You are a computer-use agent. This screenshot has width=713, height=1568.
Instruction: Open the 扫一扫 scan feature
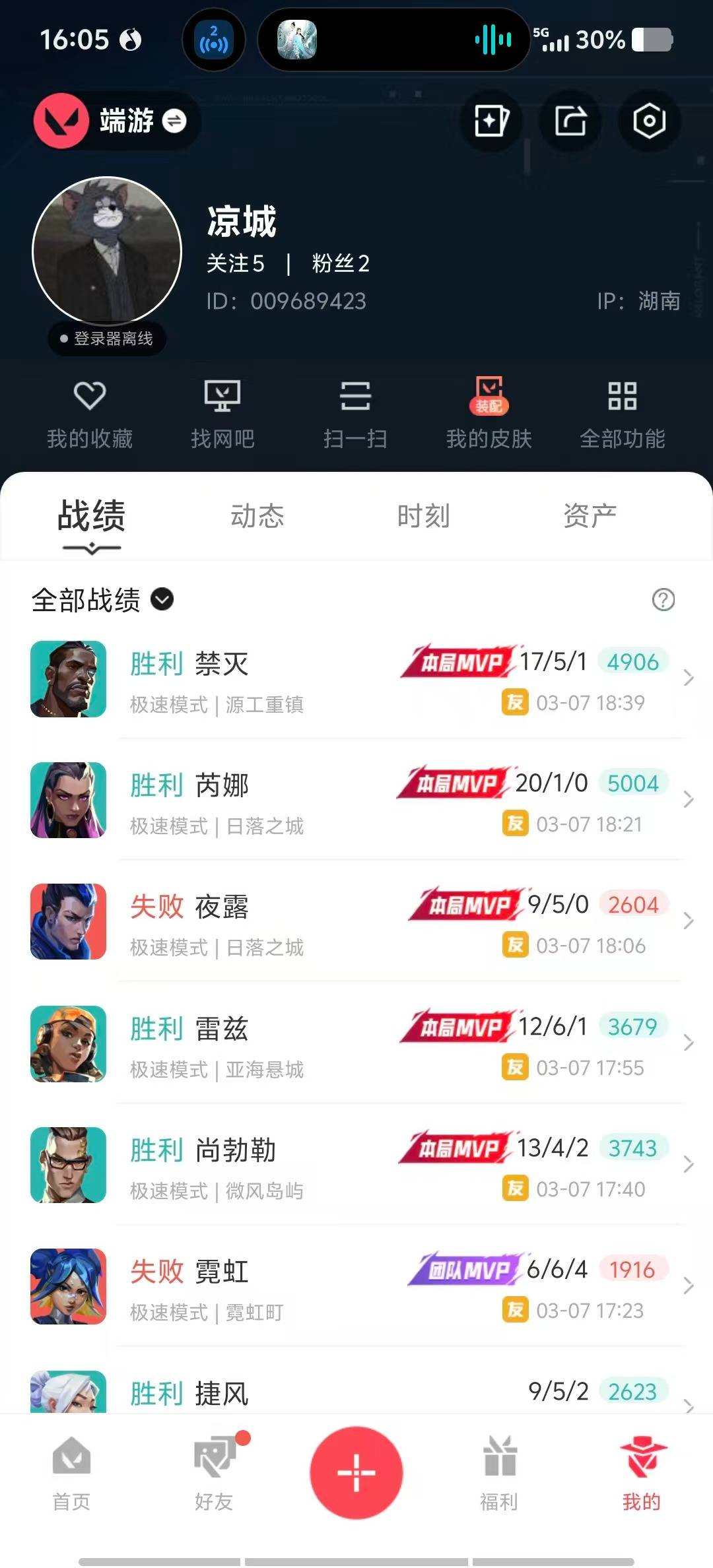[x=355, y=412]
